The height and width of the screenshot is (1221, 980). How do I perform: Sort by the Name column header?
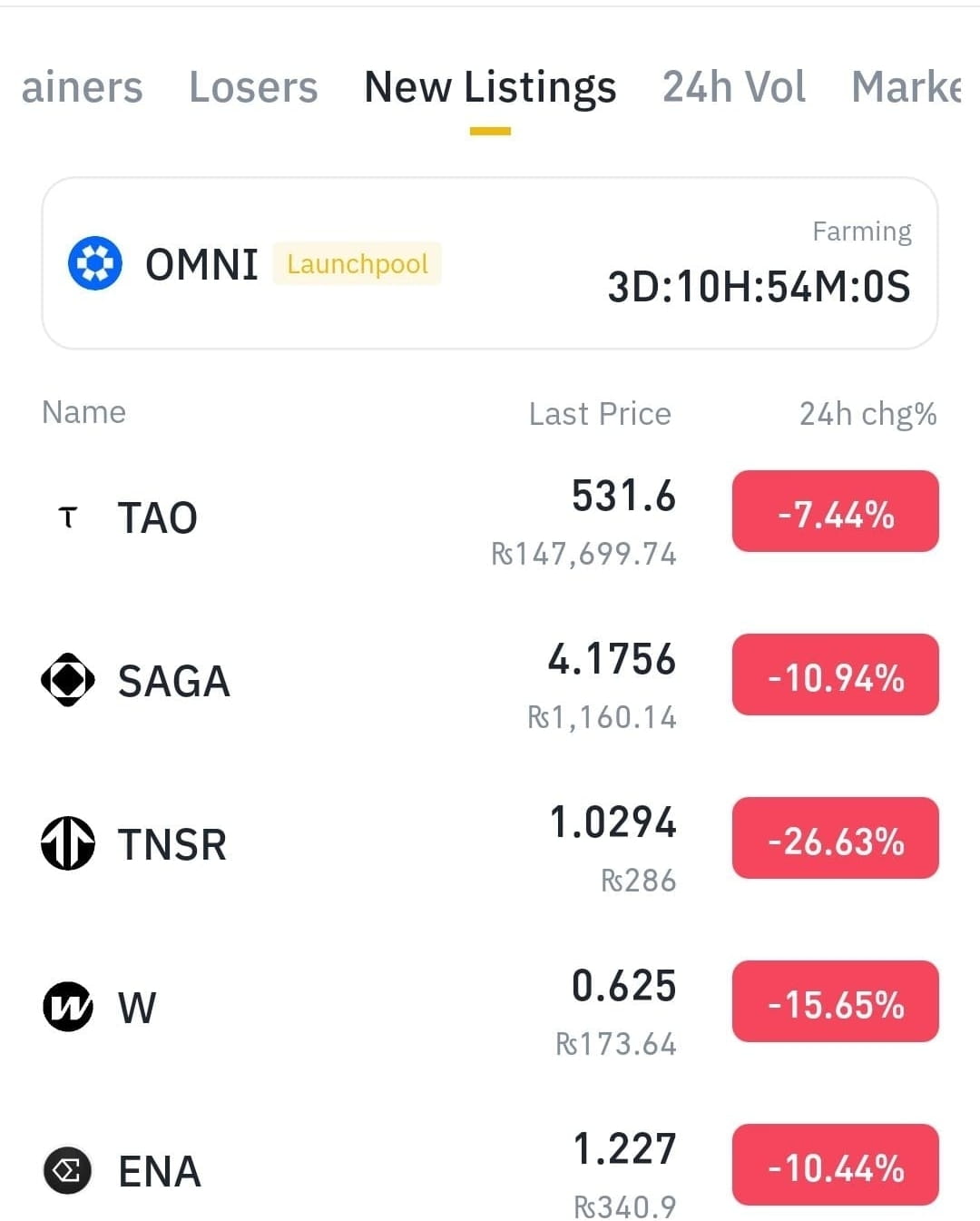[83, 412]
